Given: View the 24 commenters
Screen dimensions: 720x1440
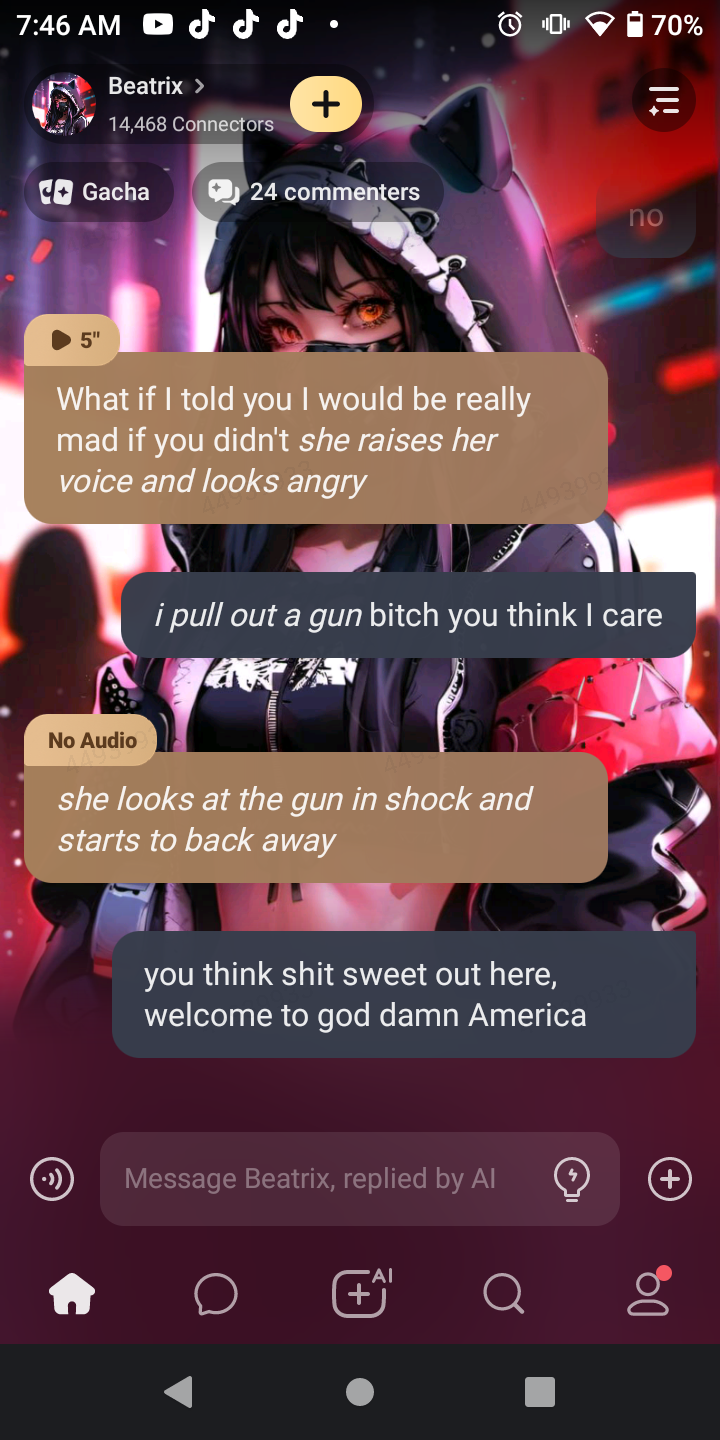Looking at the screenshot, I should coord(317,192).
